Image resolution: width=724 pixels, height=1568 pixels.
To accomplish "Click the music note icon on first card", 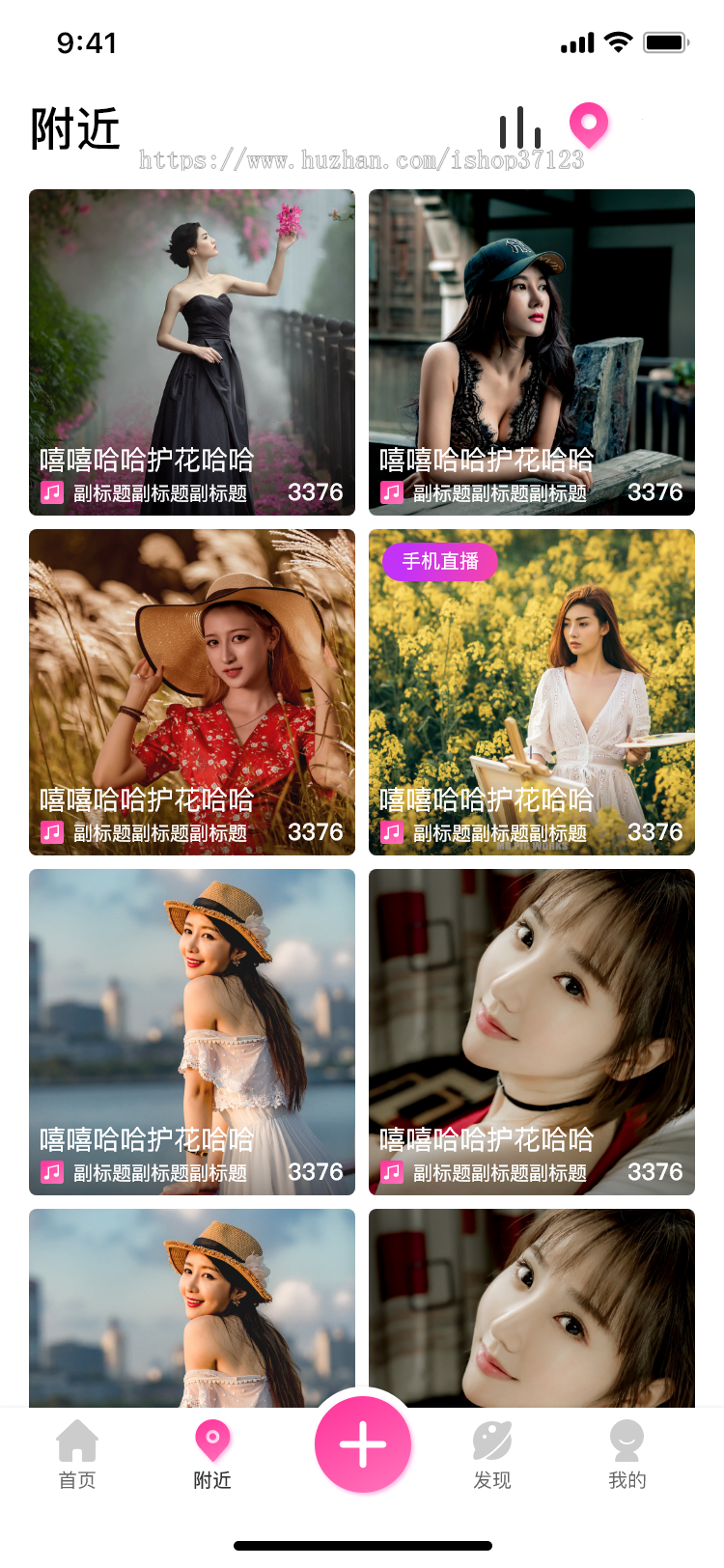I will (50, 491).
